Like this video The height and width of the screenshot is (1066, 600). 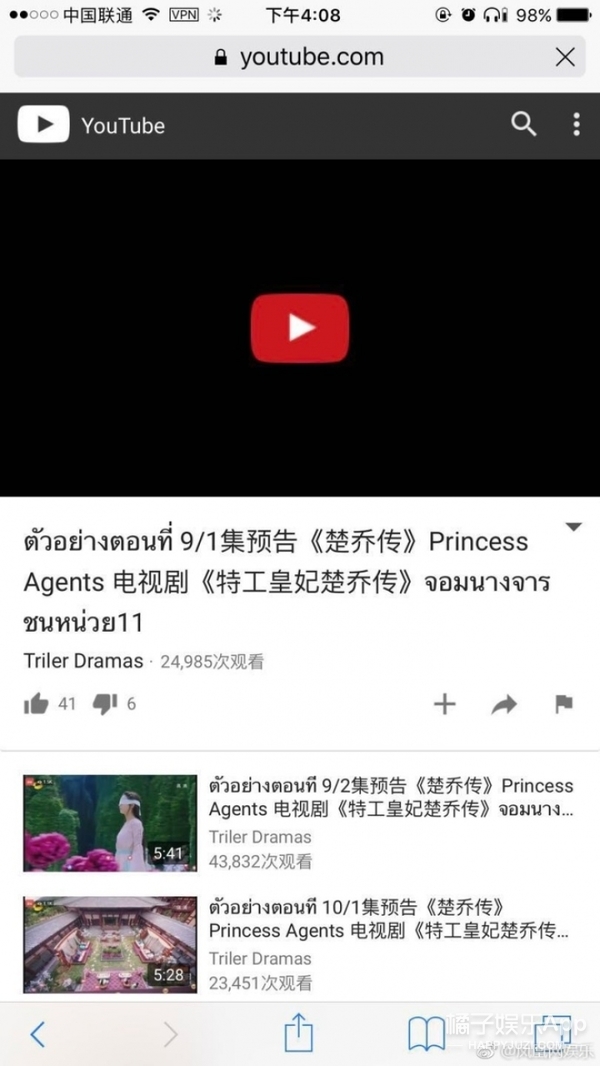click(x=37, y=704)
